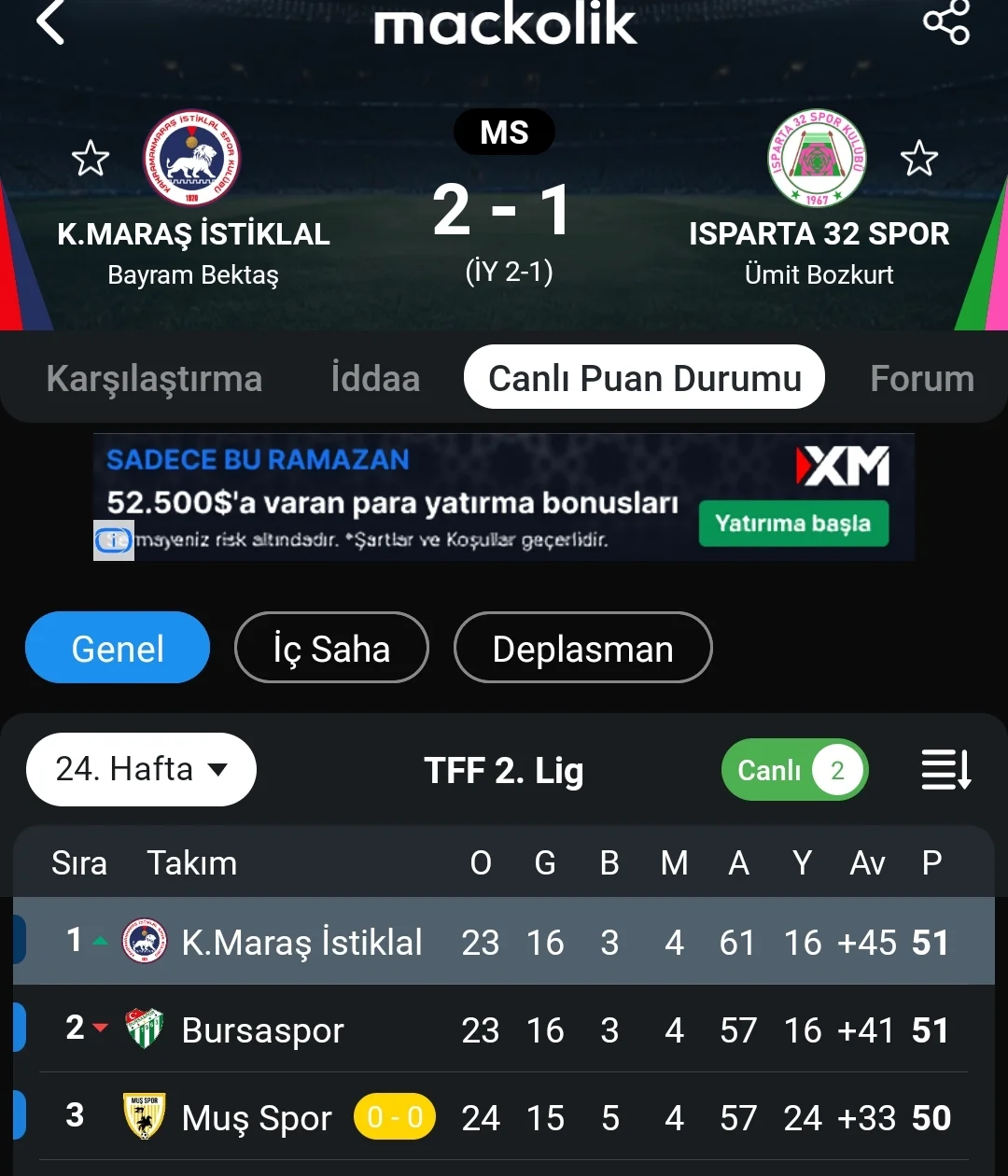Share this match

946,22
